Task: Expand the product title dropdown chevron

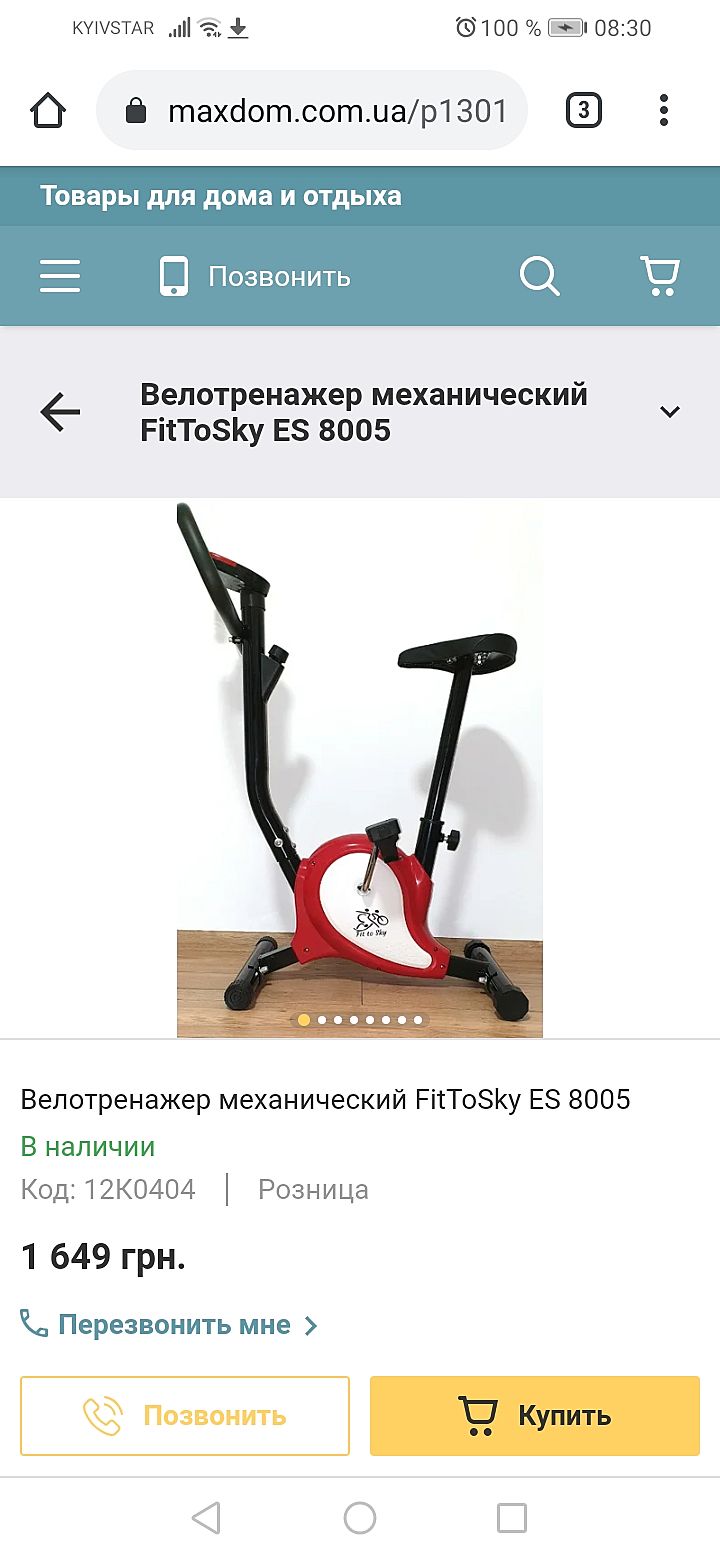Action: 670,412
